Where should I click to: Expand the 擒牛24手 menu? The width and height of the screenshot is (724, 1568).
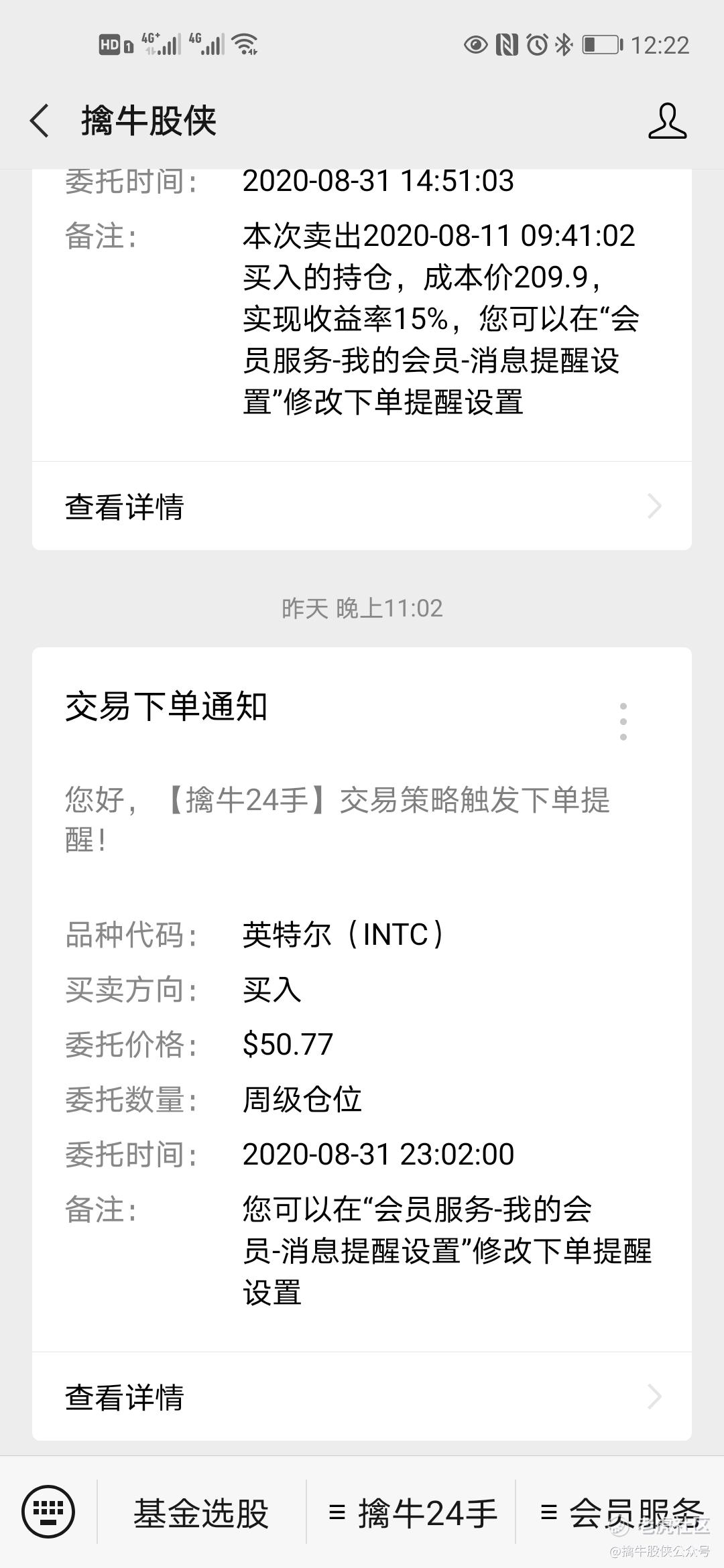coord(411,1512)
